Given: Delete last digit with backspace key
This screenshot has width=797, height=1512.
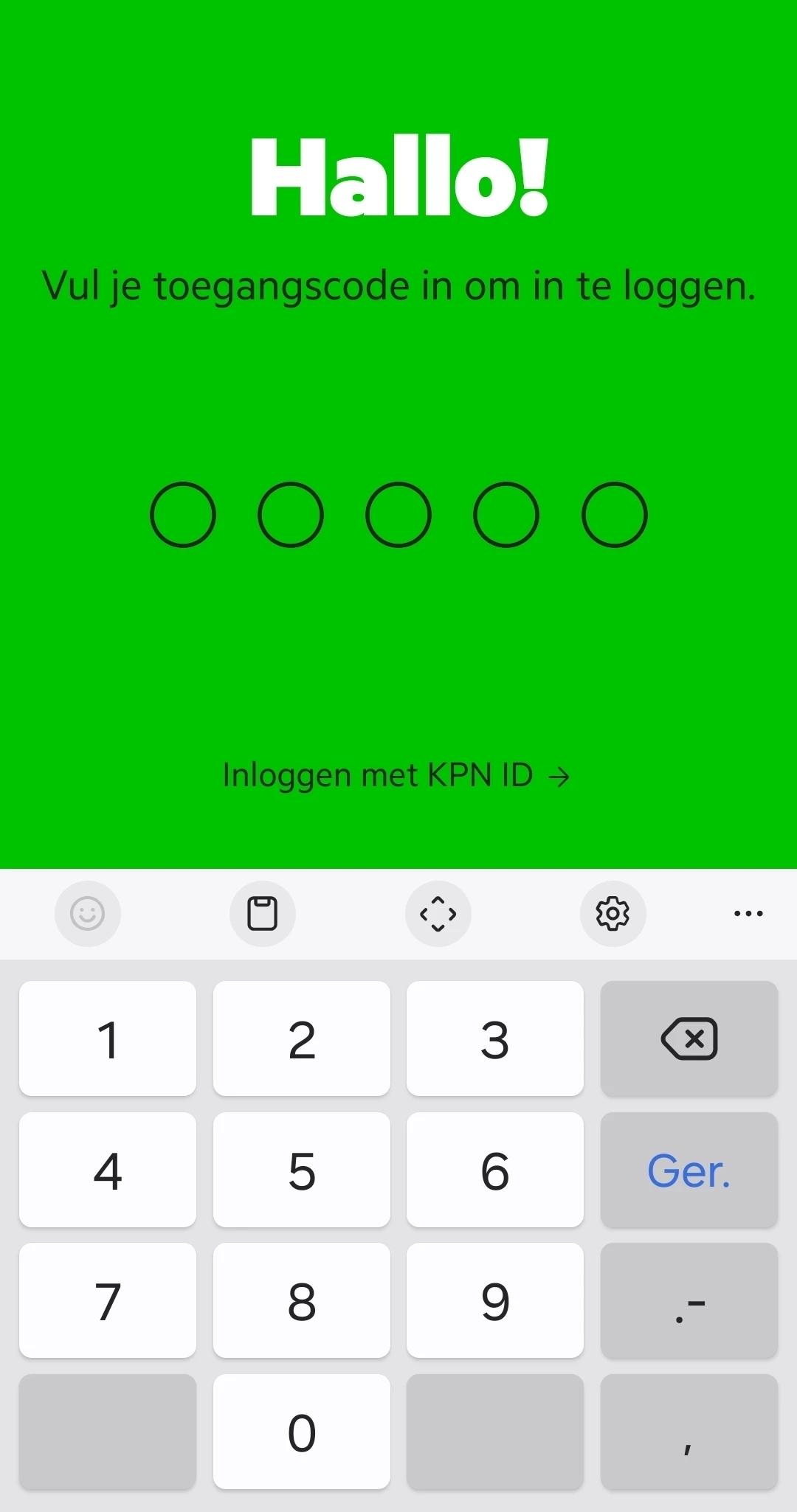Looking at the screenshot, I should click(x=689, y=1038).
